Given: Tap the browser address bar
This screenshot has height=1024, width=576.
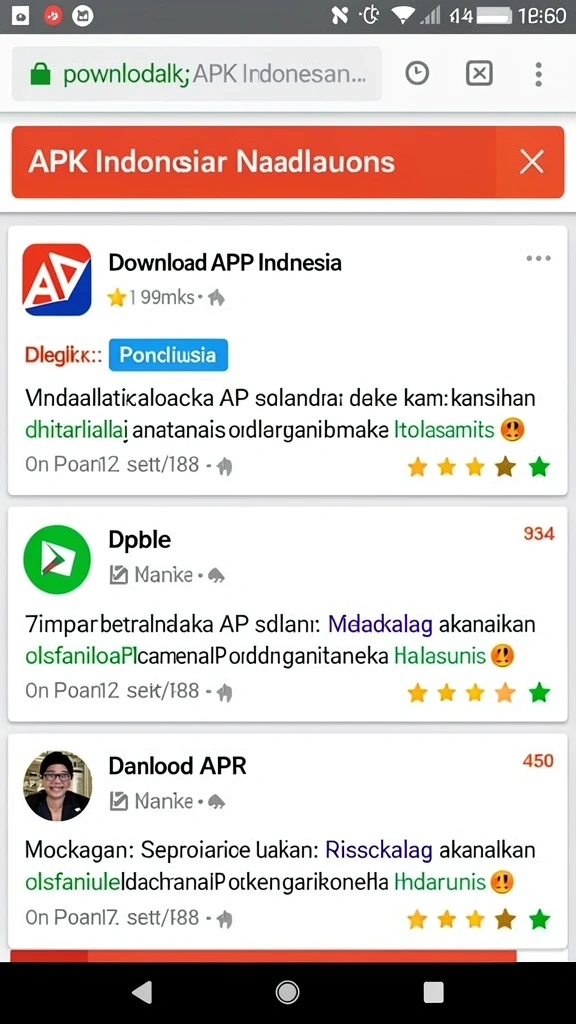Looking at the screenshot, I should point(197,74).
